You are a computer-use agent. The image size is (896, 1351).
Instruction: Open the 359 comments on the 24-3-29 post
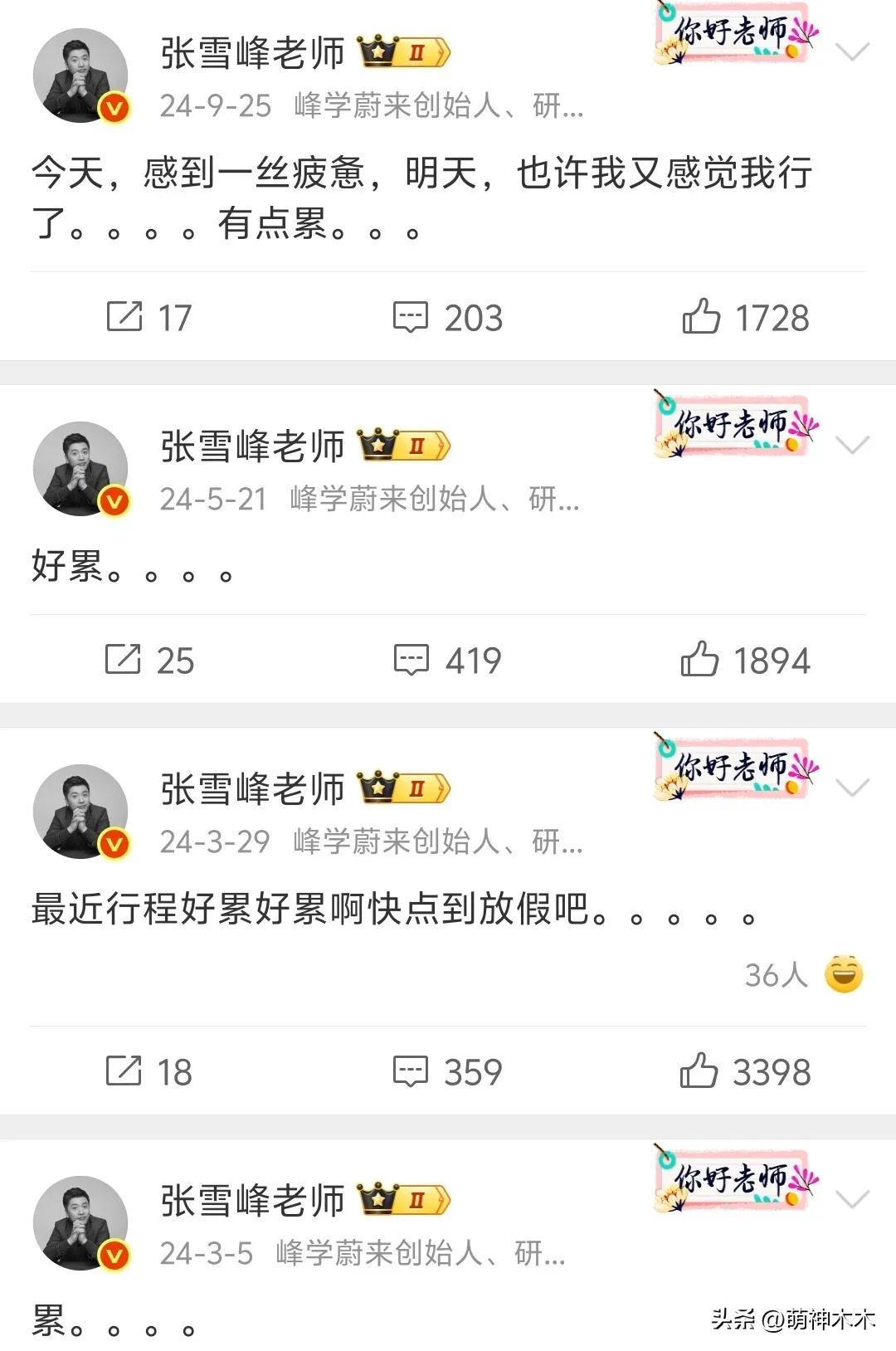(448, 1071)
